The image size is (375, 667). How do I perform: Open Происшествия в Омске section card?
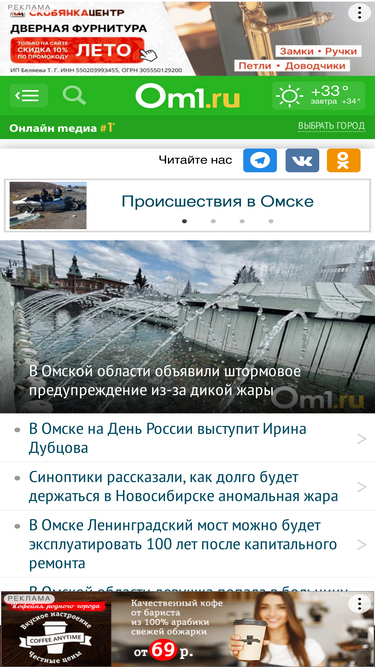(x=188, y=205)
